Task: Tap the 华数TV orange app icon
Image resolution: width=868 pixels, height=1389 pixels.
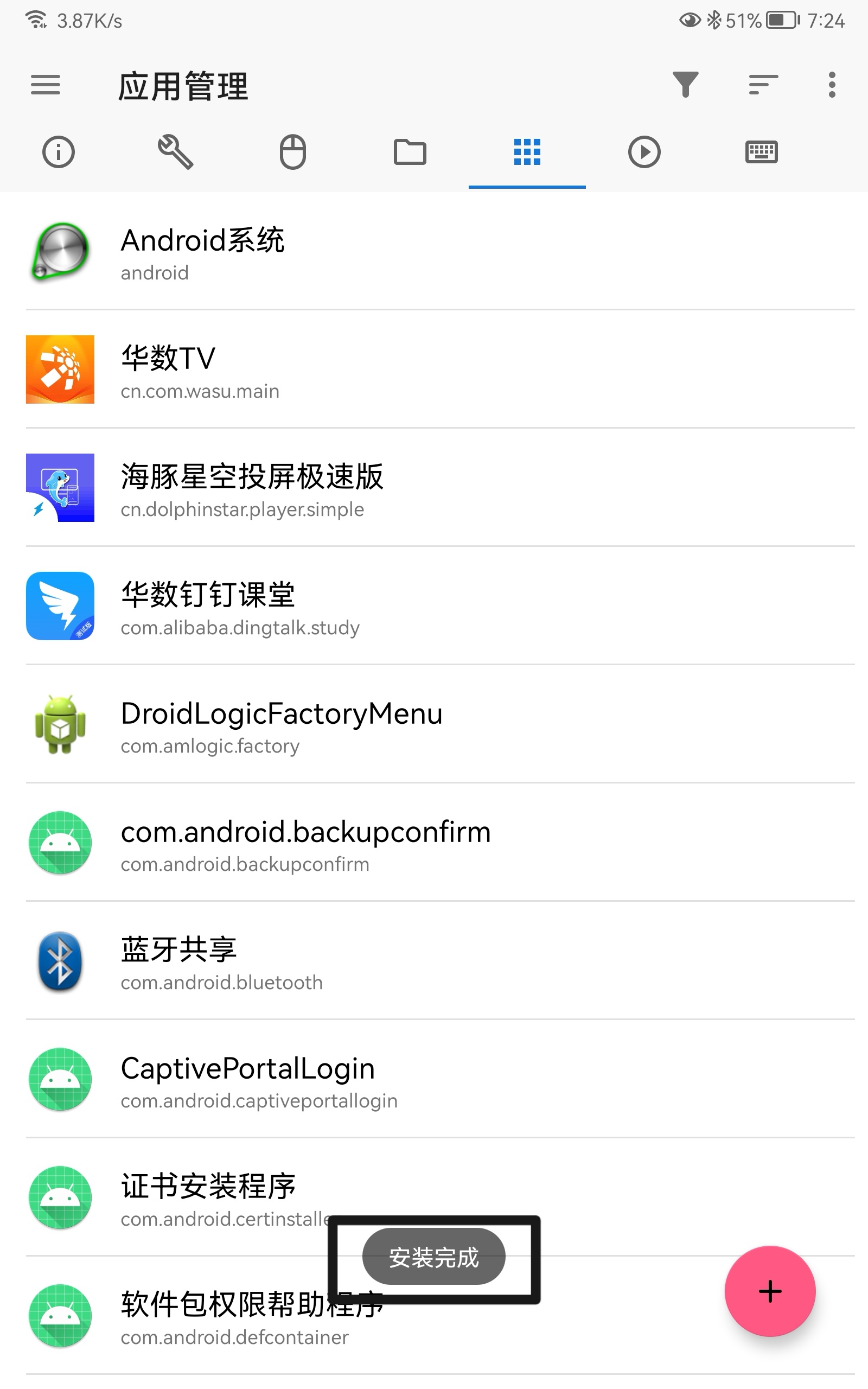Action: point(60,368)
